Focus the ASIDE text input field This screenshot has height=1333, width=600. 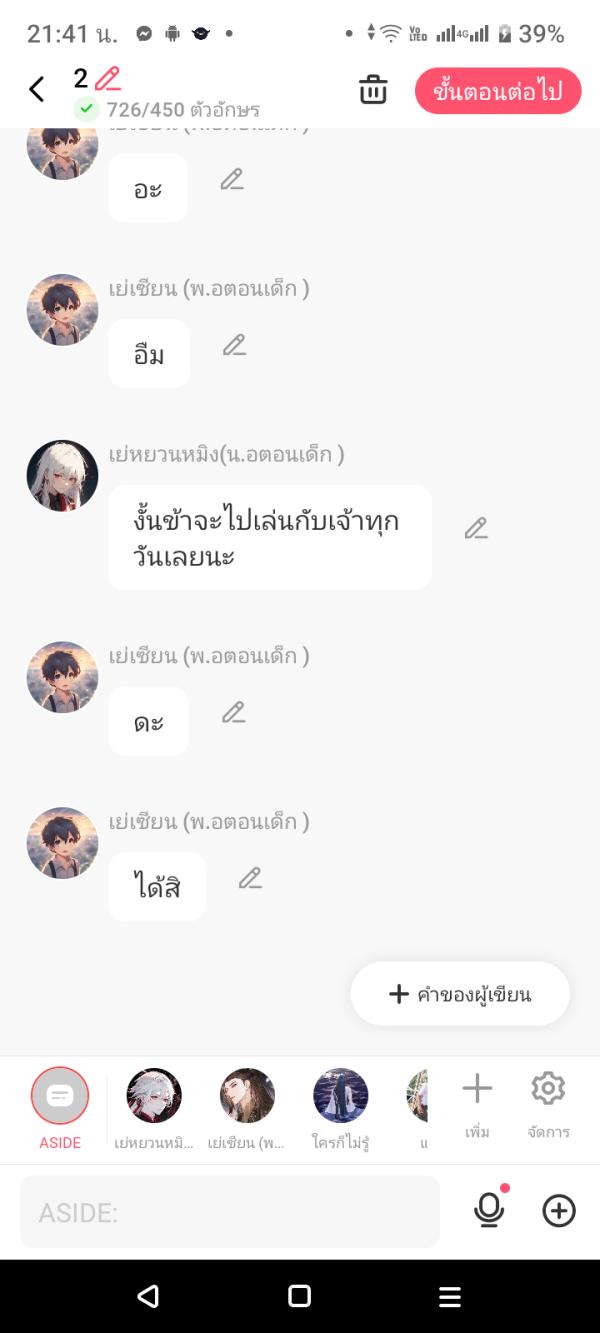coord(230,1212)
